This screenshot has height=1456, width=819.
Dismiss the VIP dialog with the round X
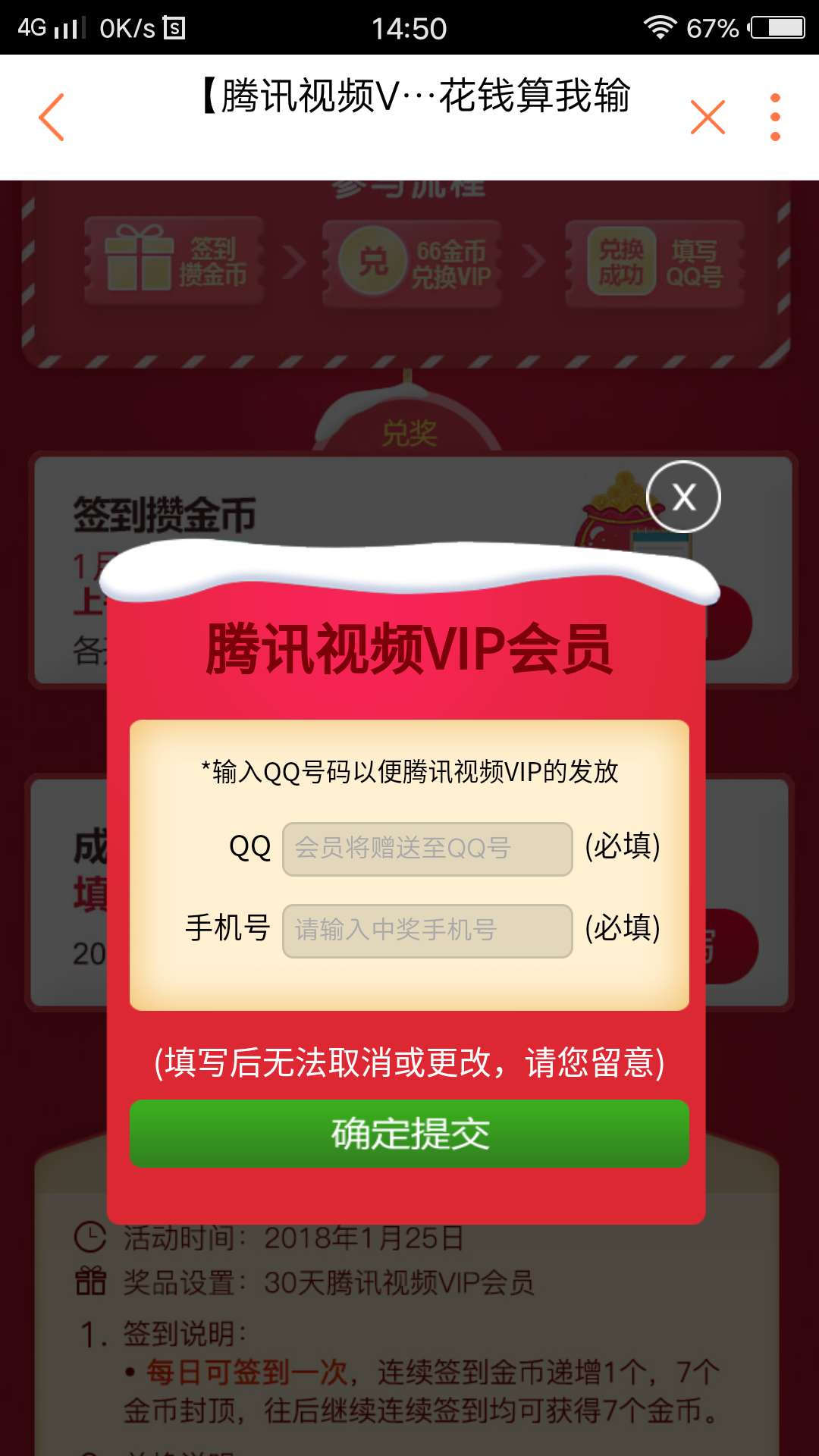pyautogui.click(x=684, y=497)
